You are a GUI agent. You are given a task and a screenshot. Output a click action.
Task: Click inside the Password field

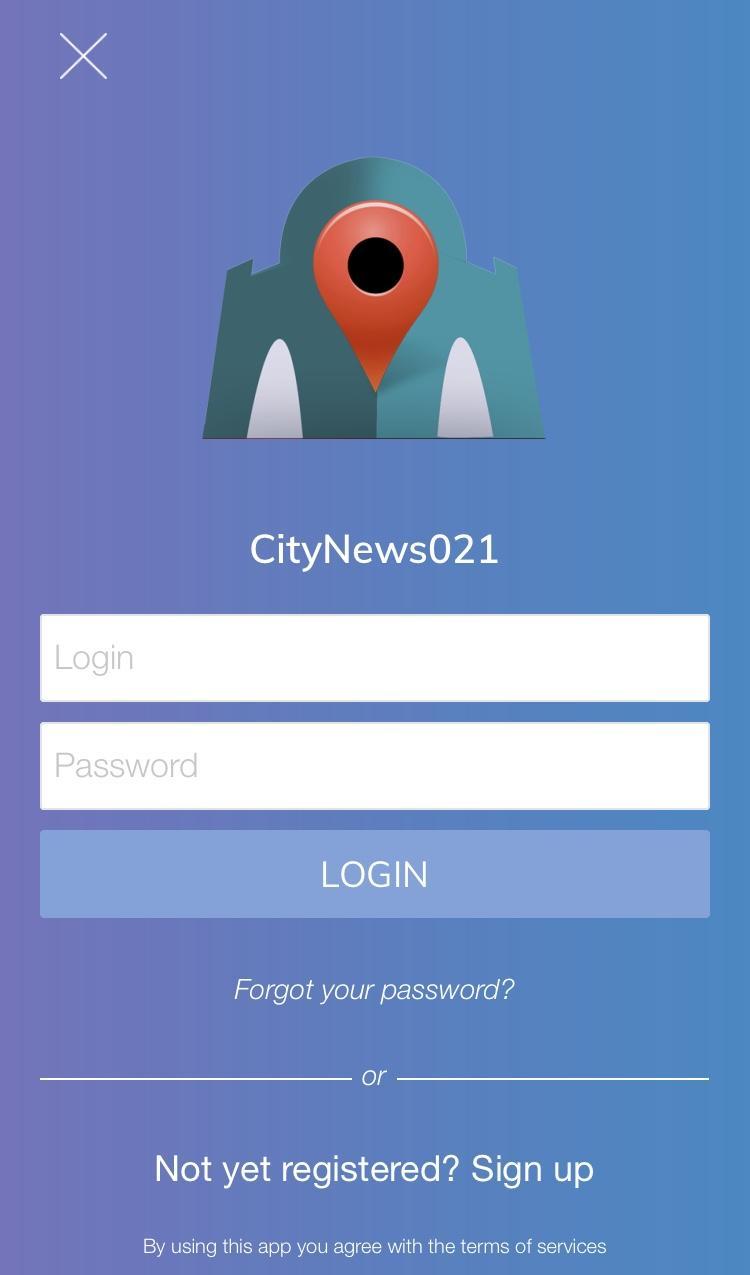coord(374,765)
